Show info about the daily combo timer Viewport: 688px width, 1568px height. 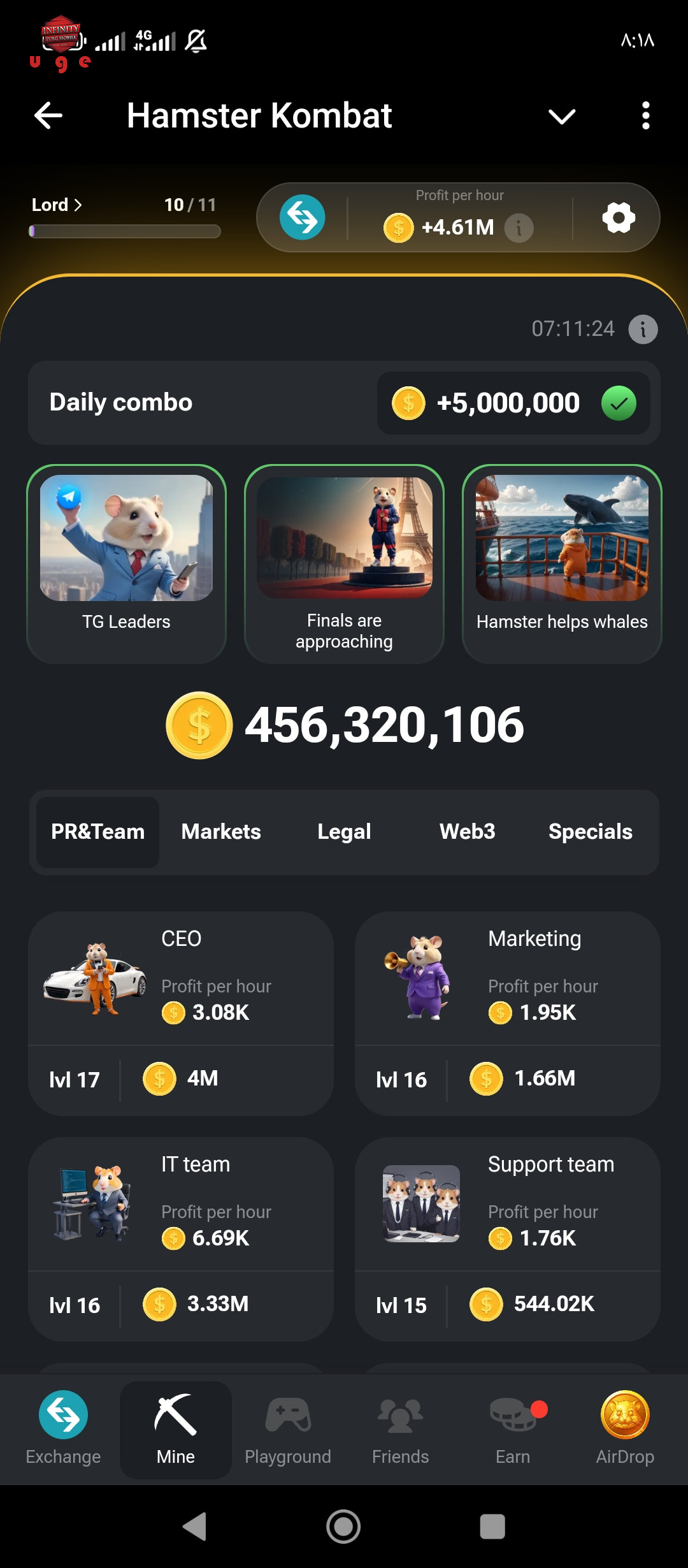pos(643,330)
